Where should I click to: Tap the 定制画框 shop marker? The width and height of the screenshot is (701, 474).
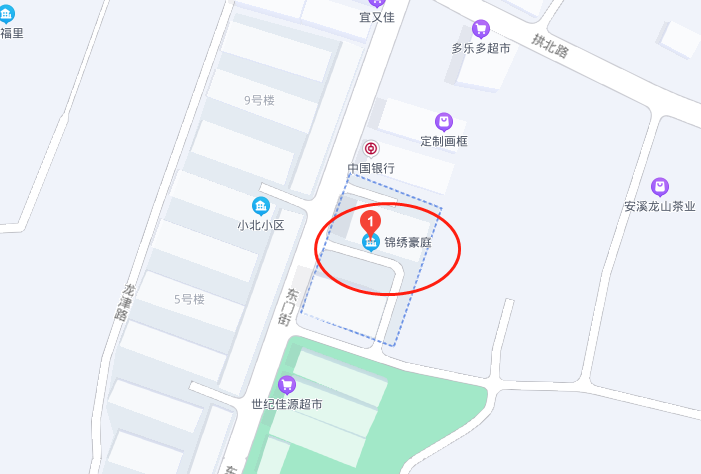click(x=444, y=122)
